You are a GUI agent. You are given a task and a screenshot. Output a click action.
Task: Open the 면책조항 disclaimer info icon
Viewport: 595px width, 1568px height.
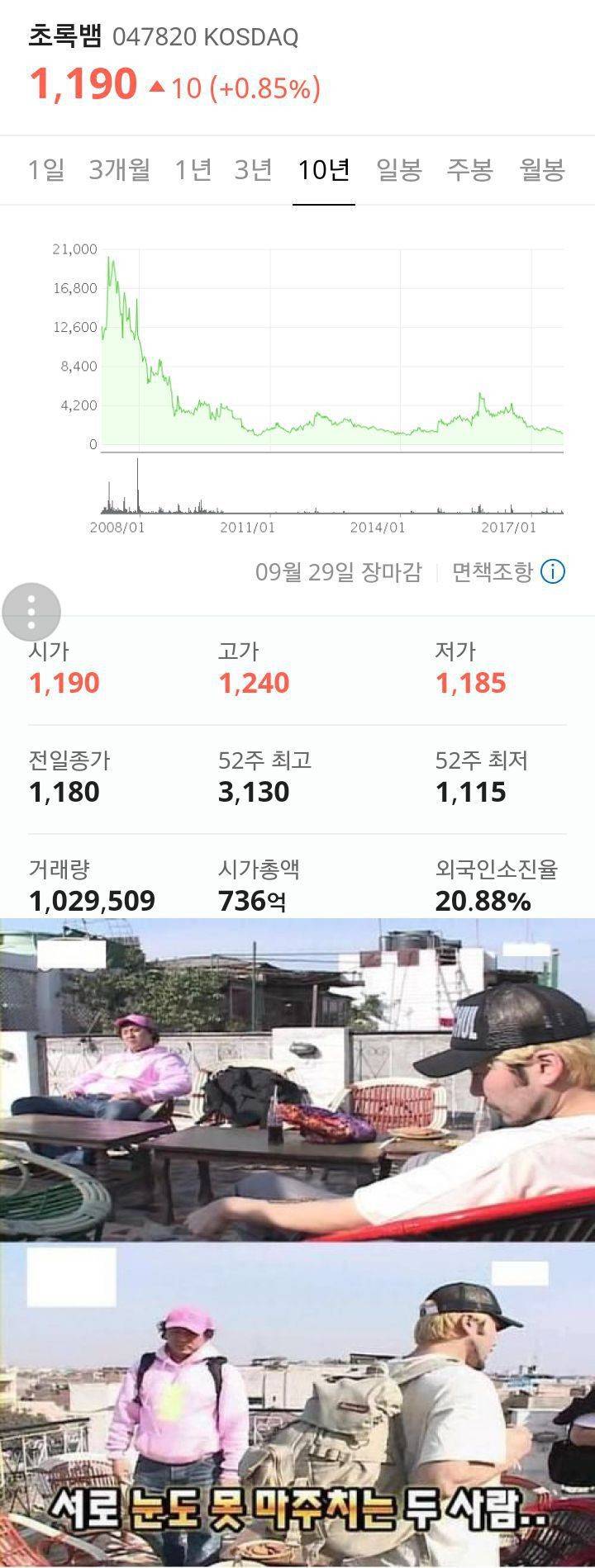[x=553, y=570]
